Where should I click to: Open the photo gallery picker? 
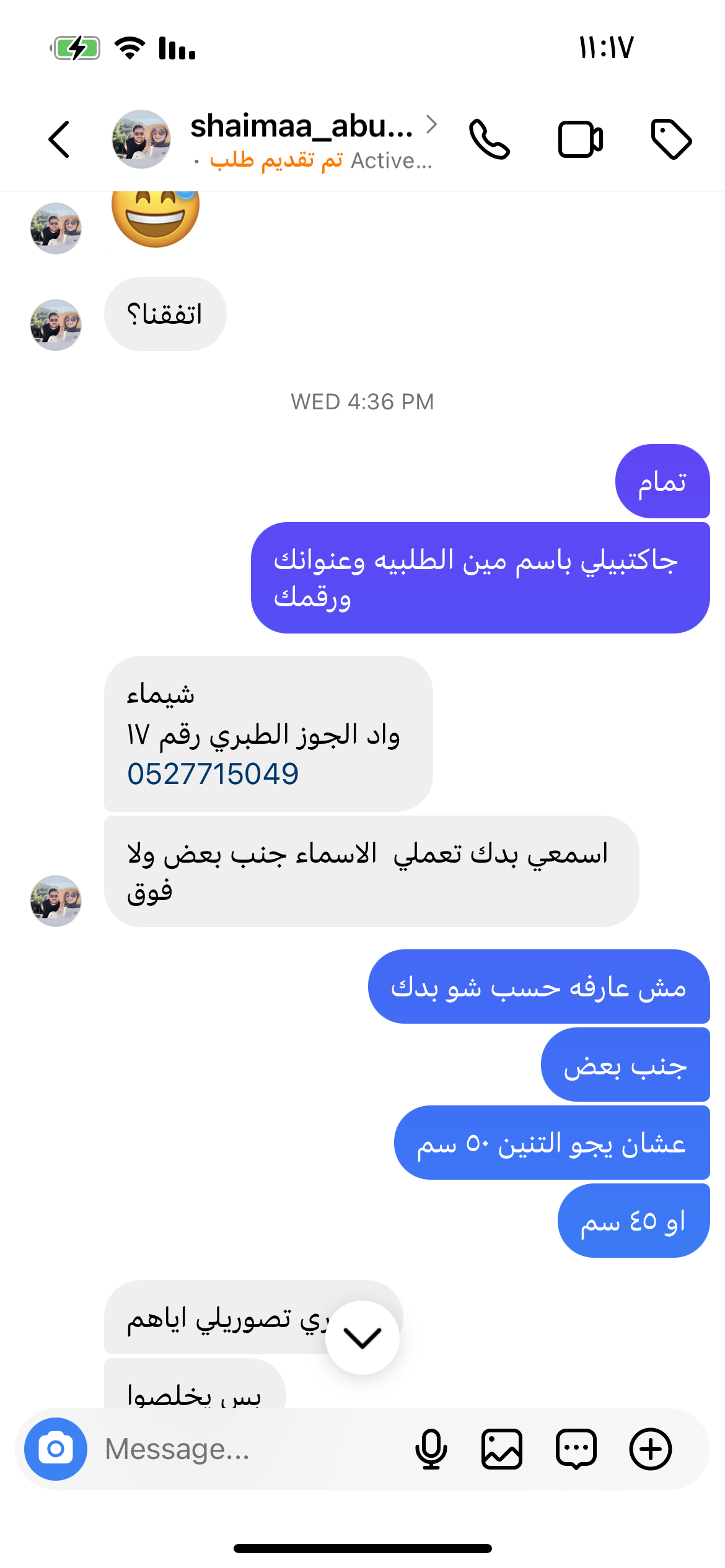tap(502, 1449)
